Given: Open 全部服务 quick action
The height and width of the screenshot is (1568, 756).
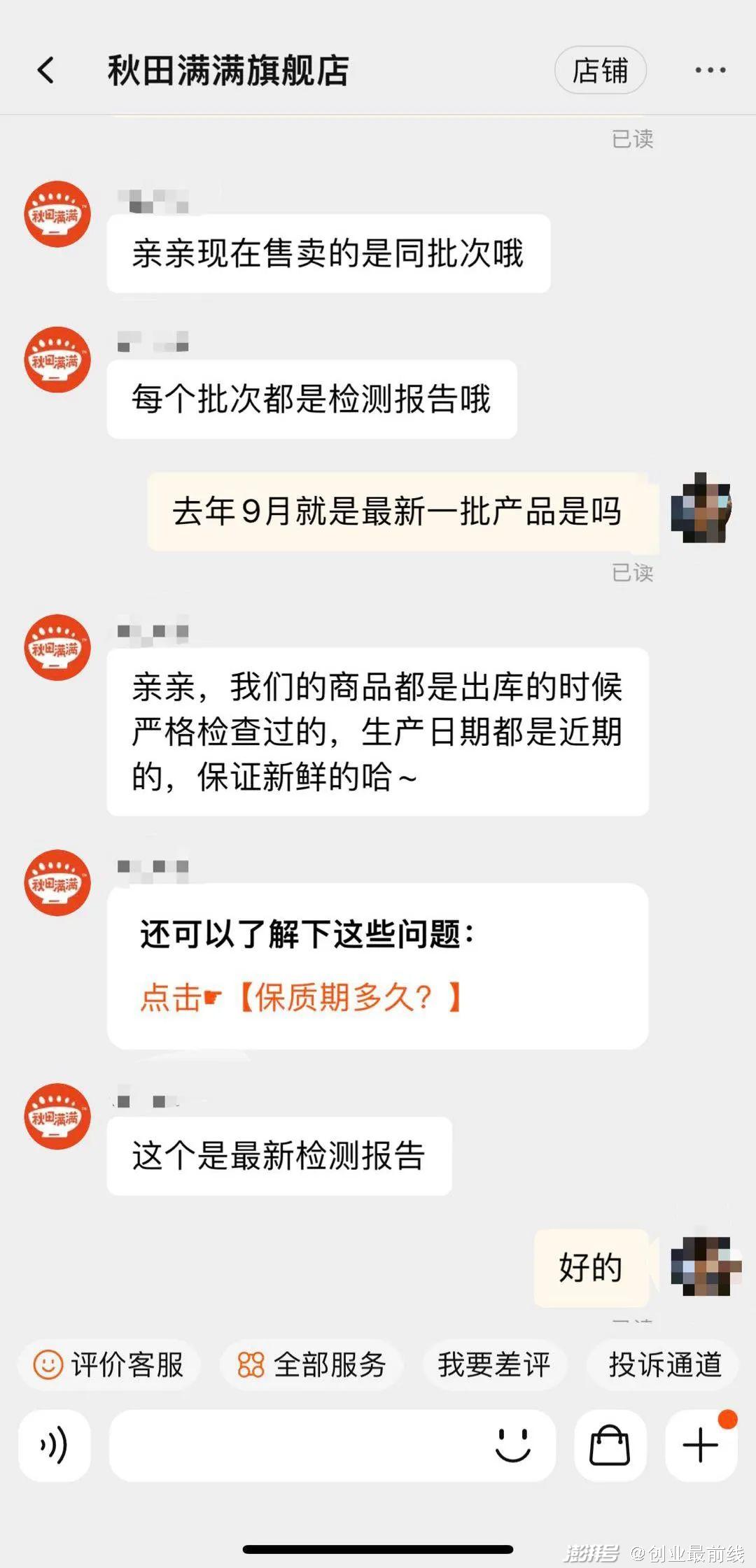Looking at the screenshot, I should pyautogui.click(x=311, y=1365).
